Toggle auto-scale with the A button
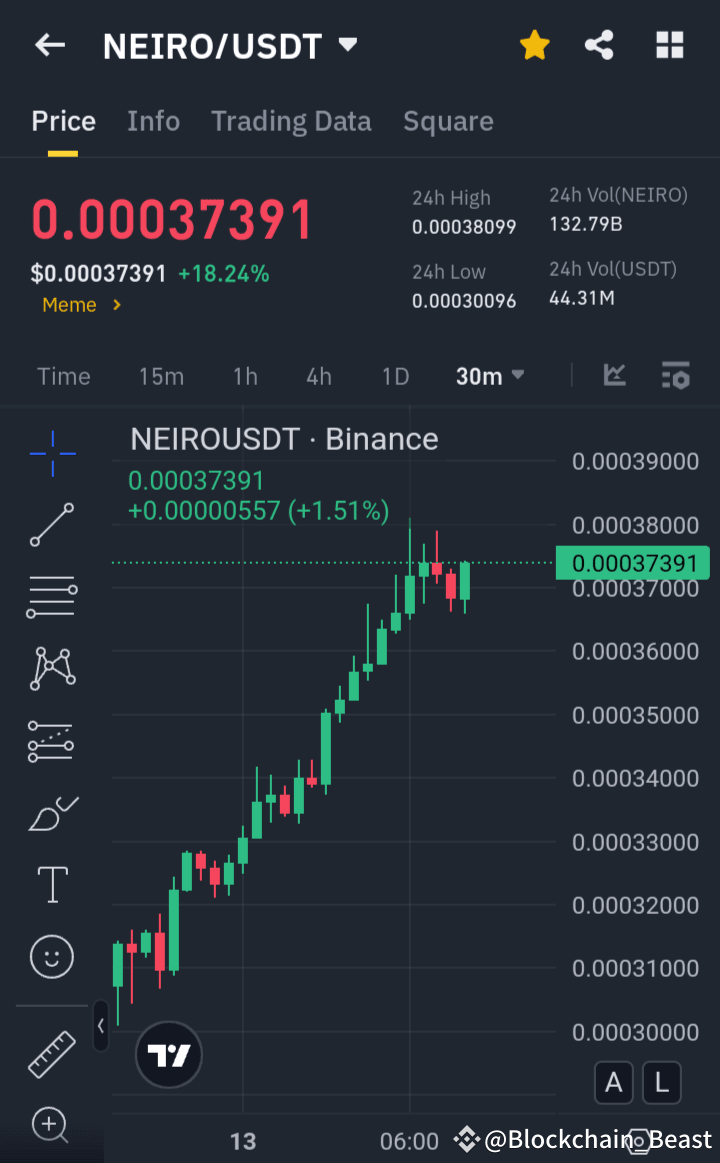720x1163 pixels. coord(614,1083)
